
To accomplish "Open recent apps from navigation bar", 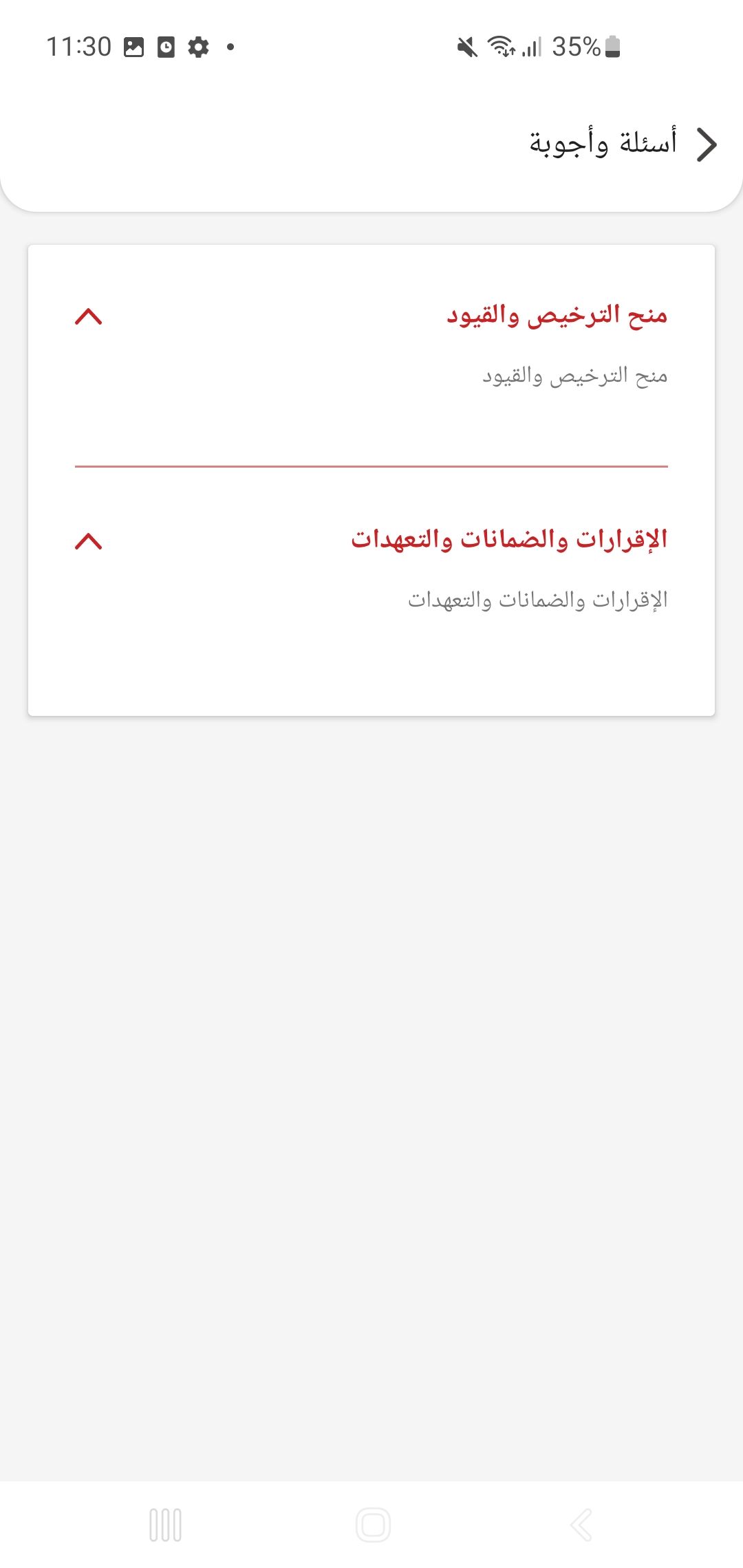I will point(166,1525).
